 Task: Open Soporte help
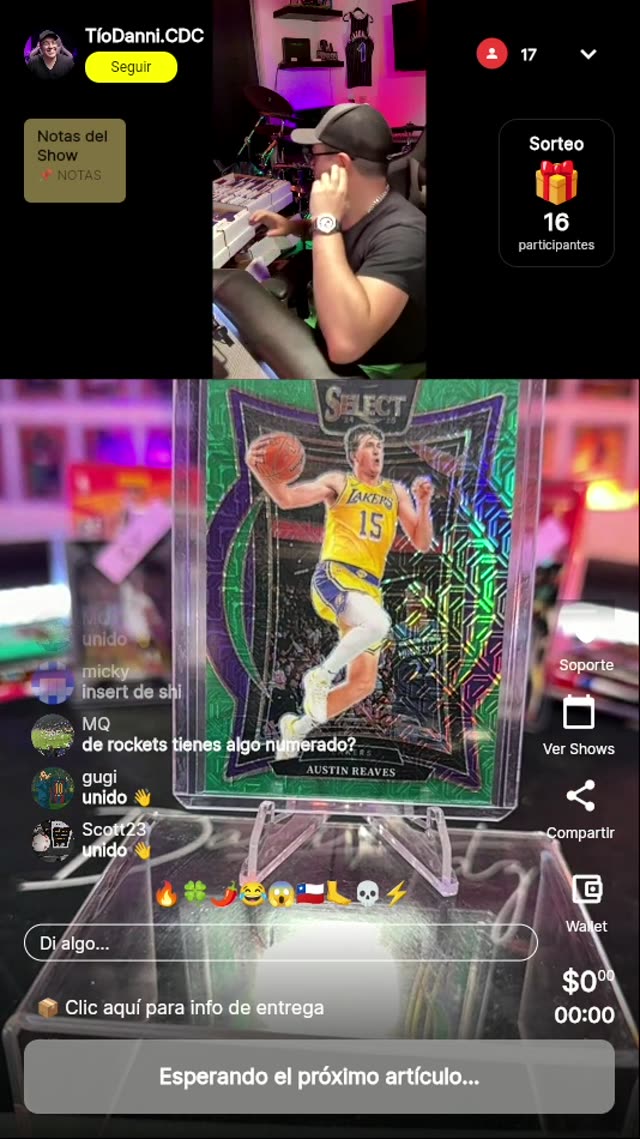pyautogui.click(x=585, y=645)
